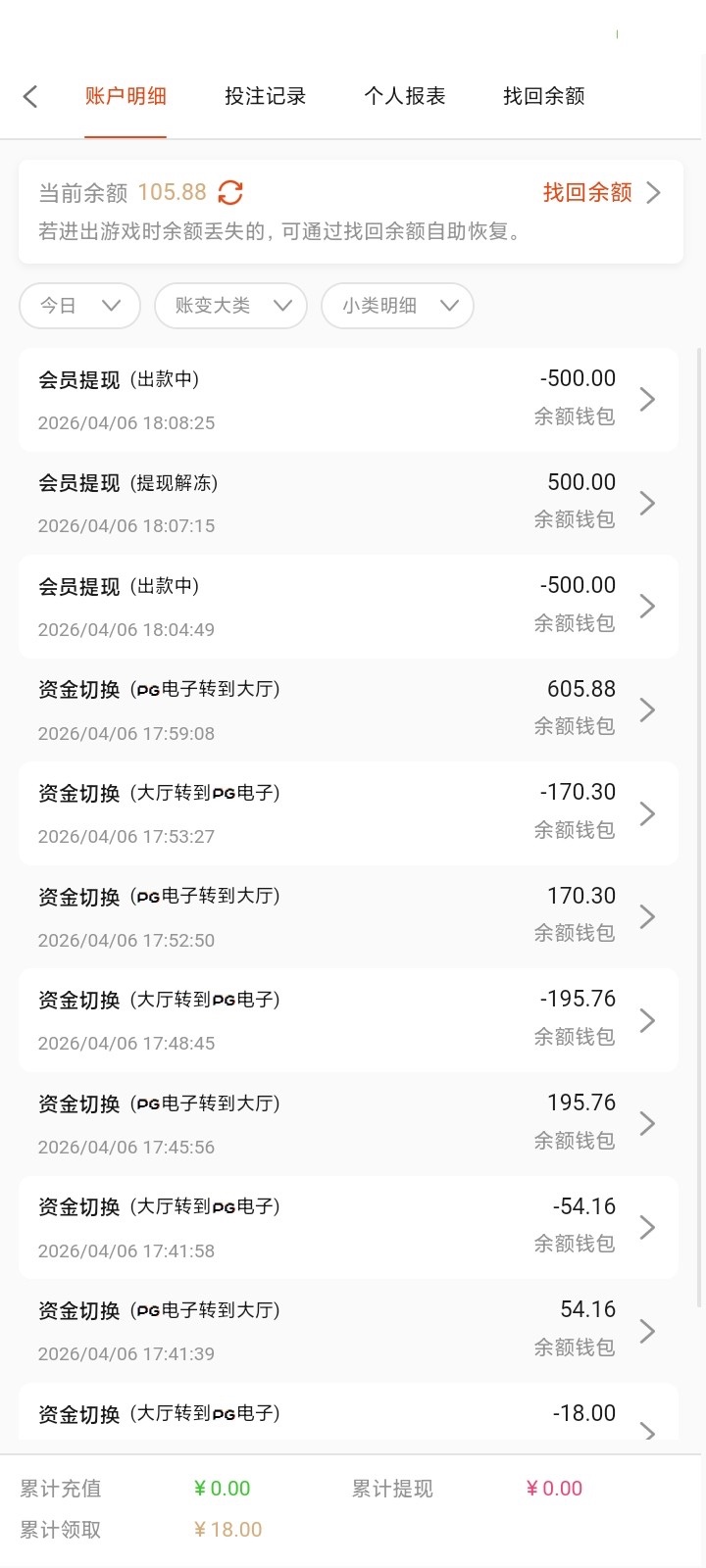Open the -54.16 fund transfer entry
The height and width of the screenshot is (1568, 706).
click(x=348, y=1227)
